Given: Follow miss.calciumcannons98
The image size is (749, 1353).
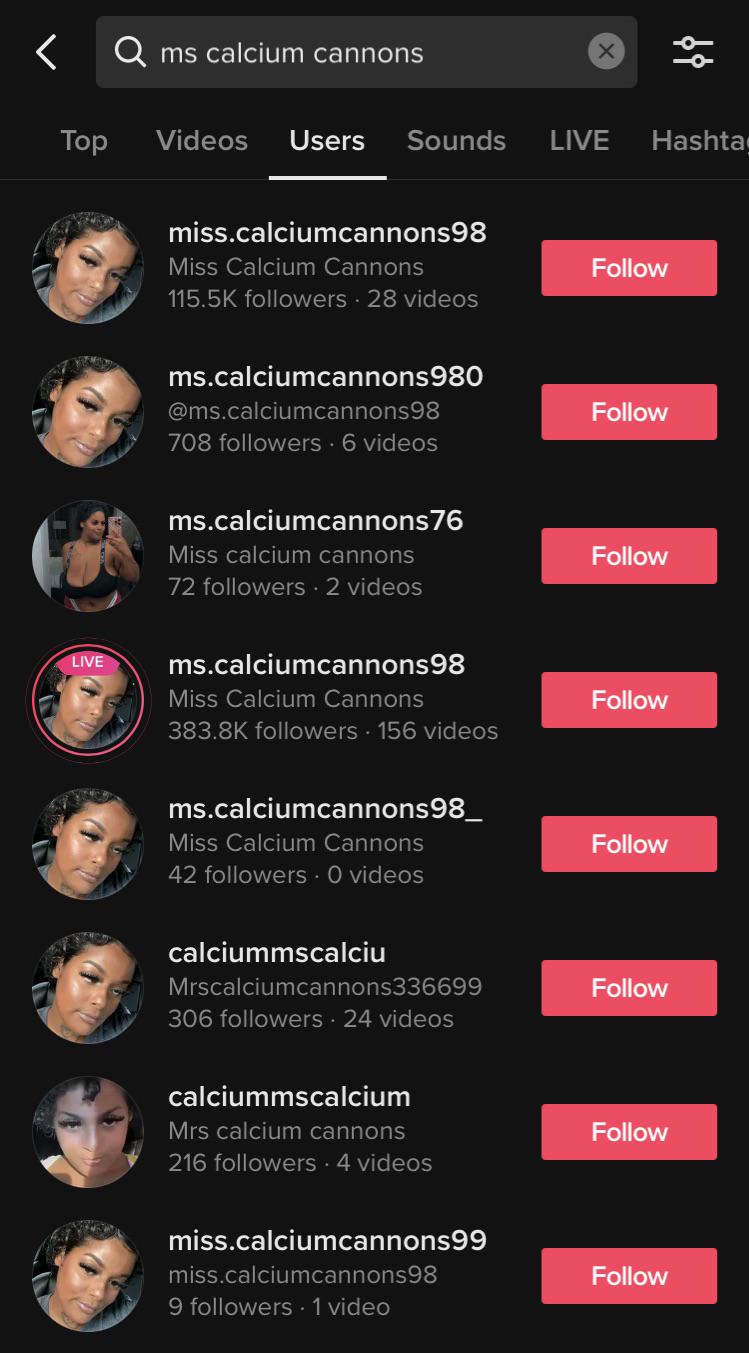Looking at the screenshot, I should 628,267.
